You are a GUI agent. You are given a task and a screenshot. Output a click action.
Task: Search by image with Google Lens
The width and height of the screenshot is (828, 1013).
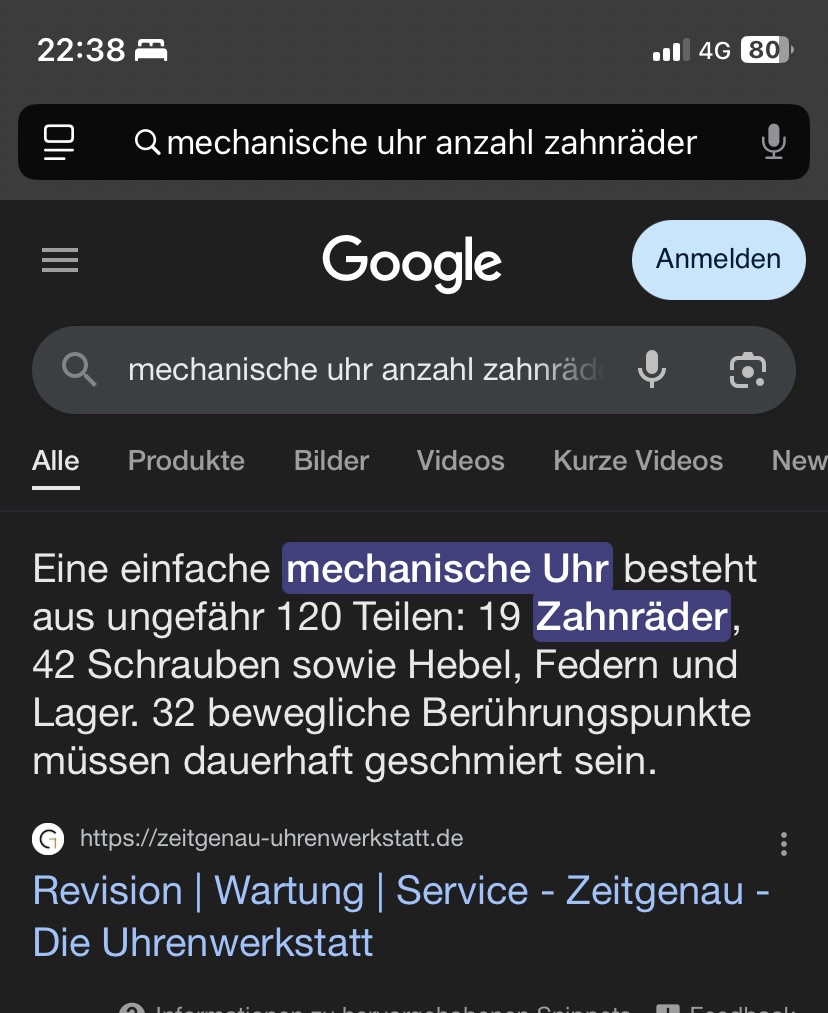point(747,370)
